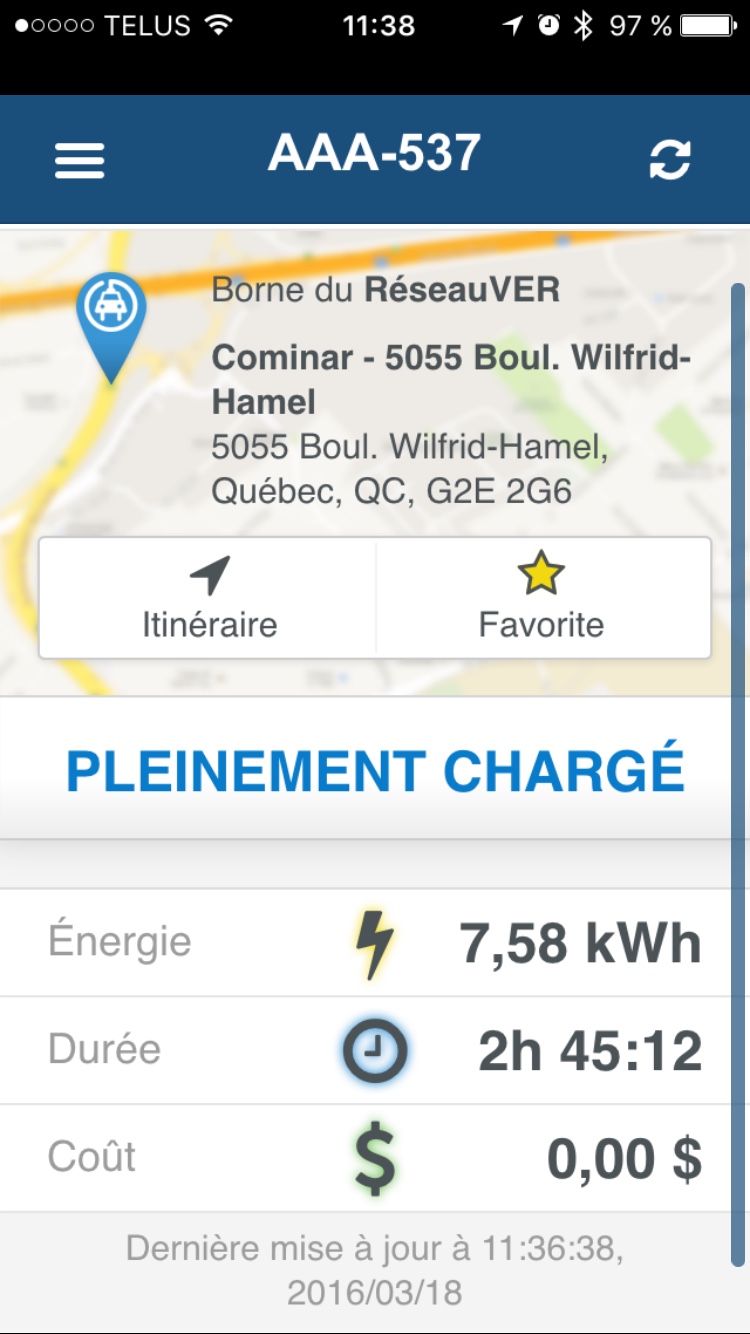Viewport: 750px width, 1334px height.
Task: Tap the station pin on the map
Action: click(111, 318)
